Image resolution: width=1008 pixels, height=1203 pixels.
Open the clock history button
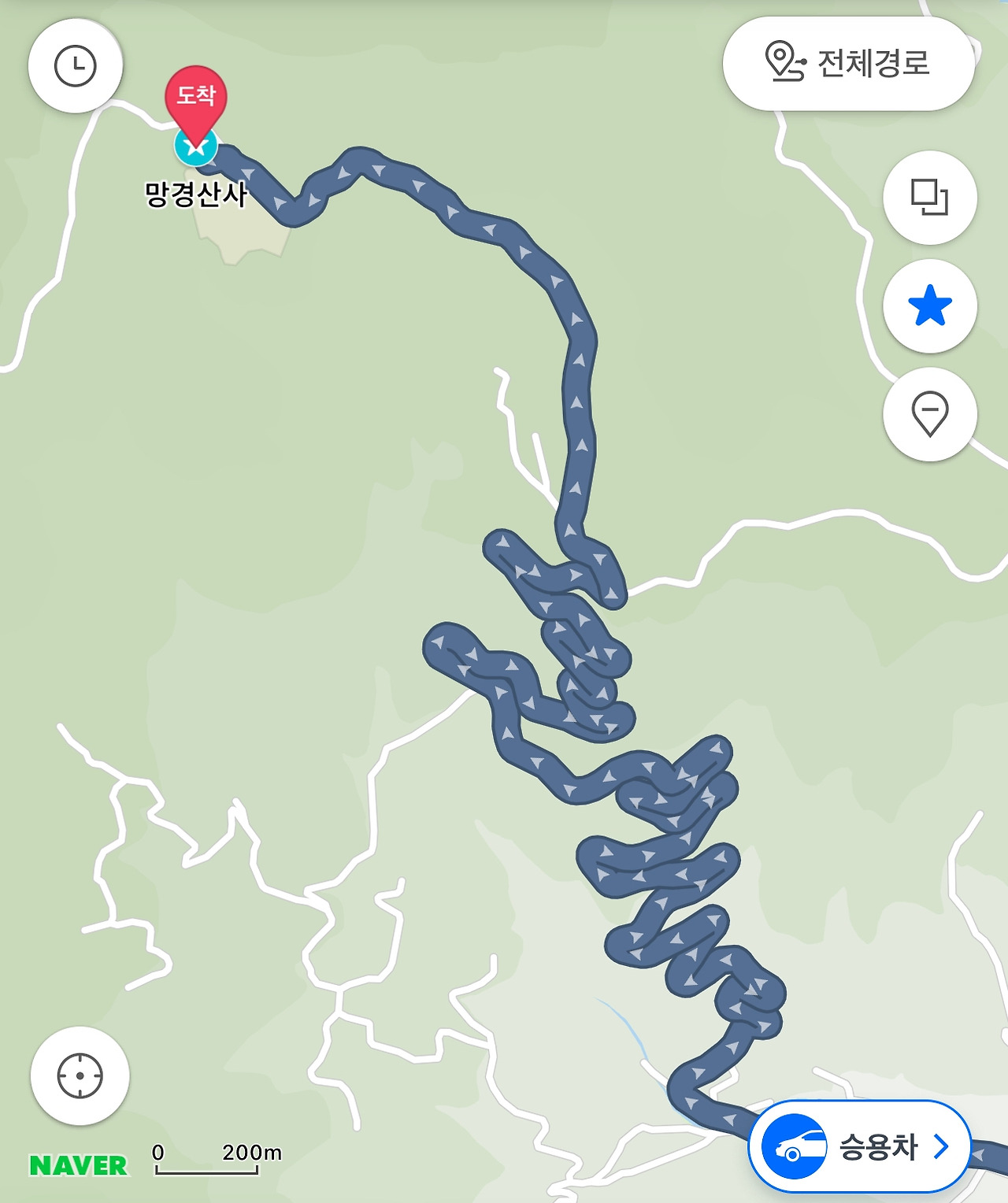pos(76,65)
